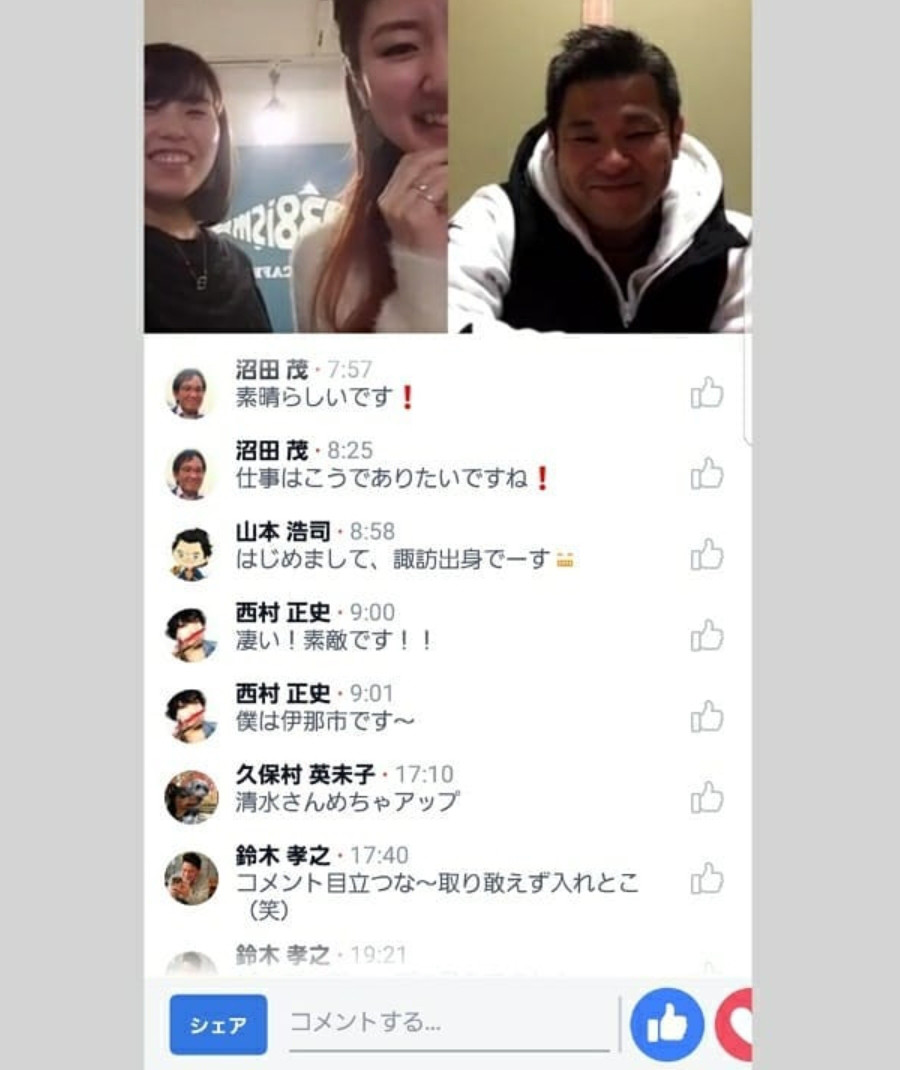Like the 凄い！素敵です comment
The image size is (900, 1070).
tap(707, 635)
